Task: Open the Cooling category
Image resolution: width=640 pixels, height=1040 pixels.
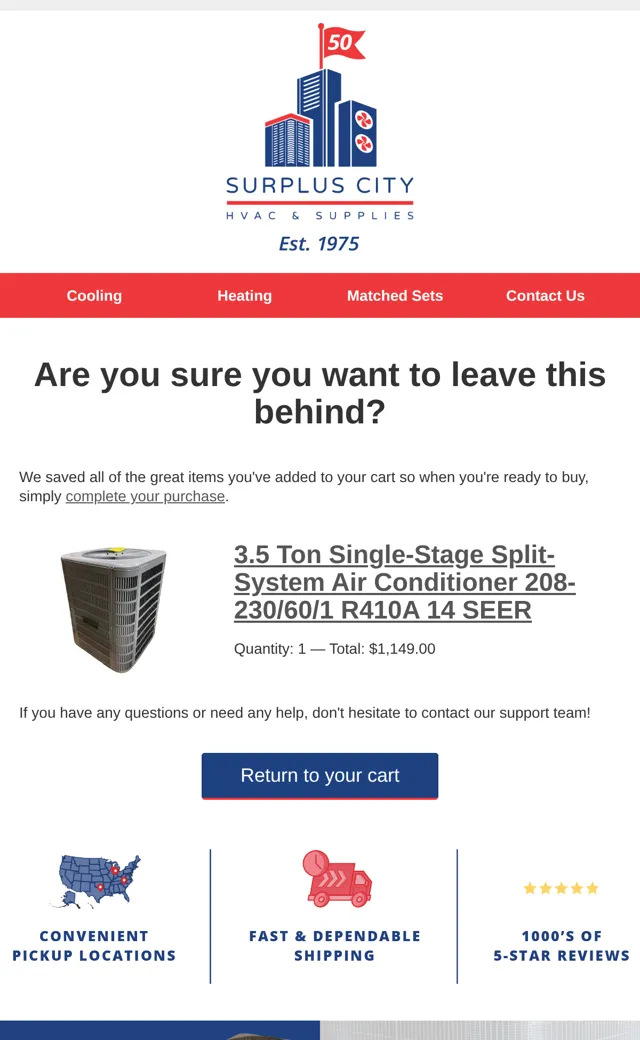Action: (94, 296)
